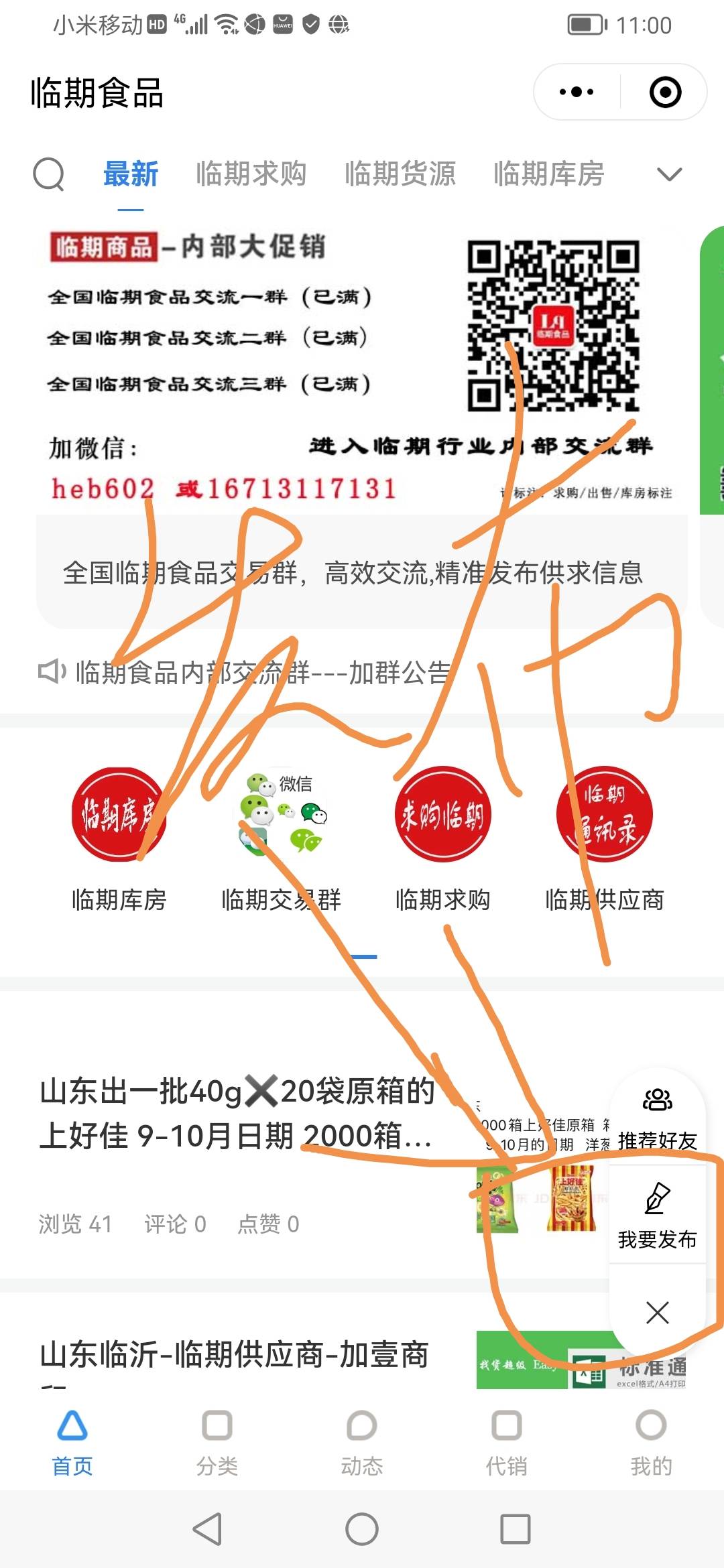The width and height of the screenshot is (724, 1568).
Task: Open the search icon
Action: click(48, 175)
